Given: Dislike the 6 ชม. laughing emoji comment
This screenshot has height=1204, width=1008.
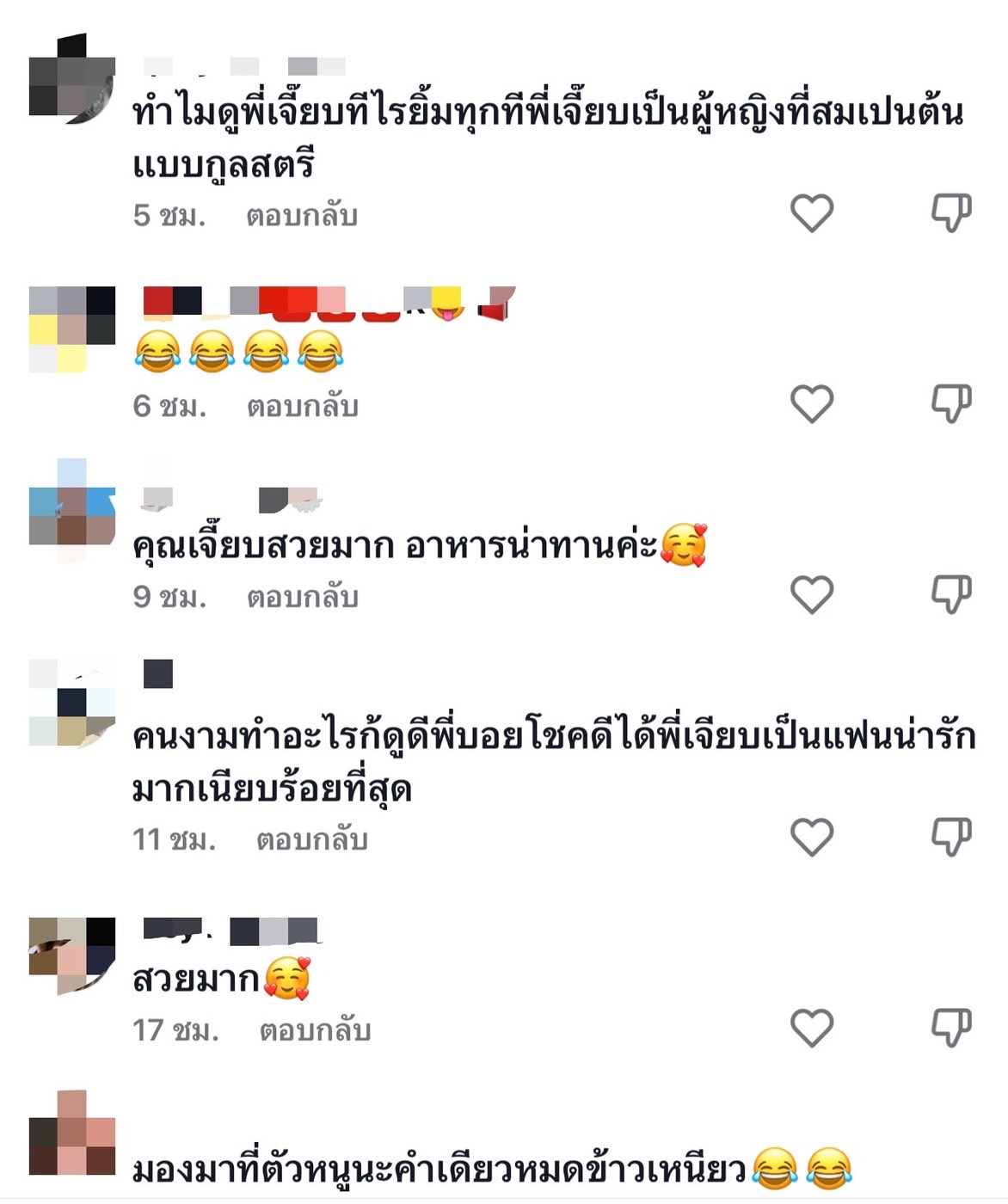Looking at the screenshot, I should coord(951,403).
